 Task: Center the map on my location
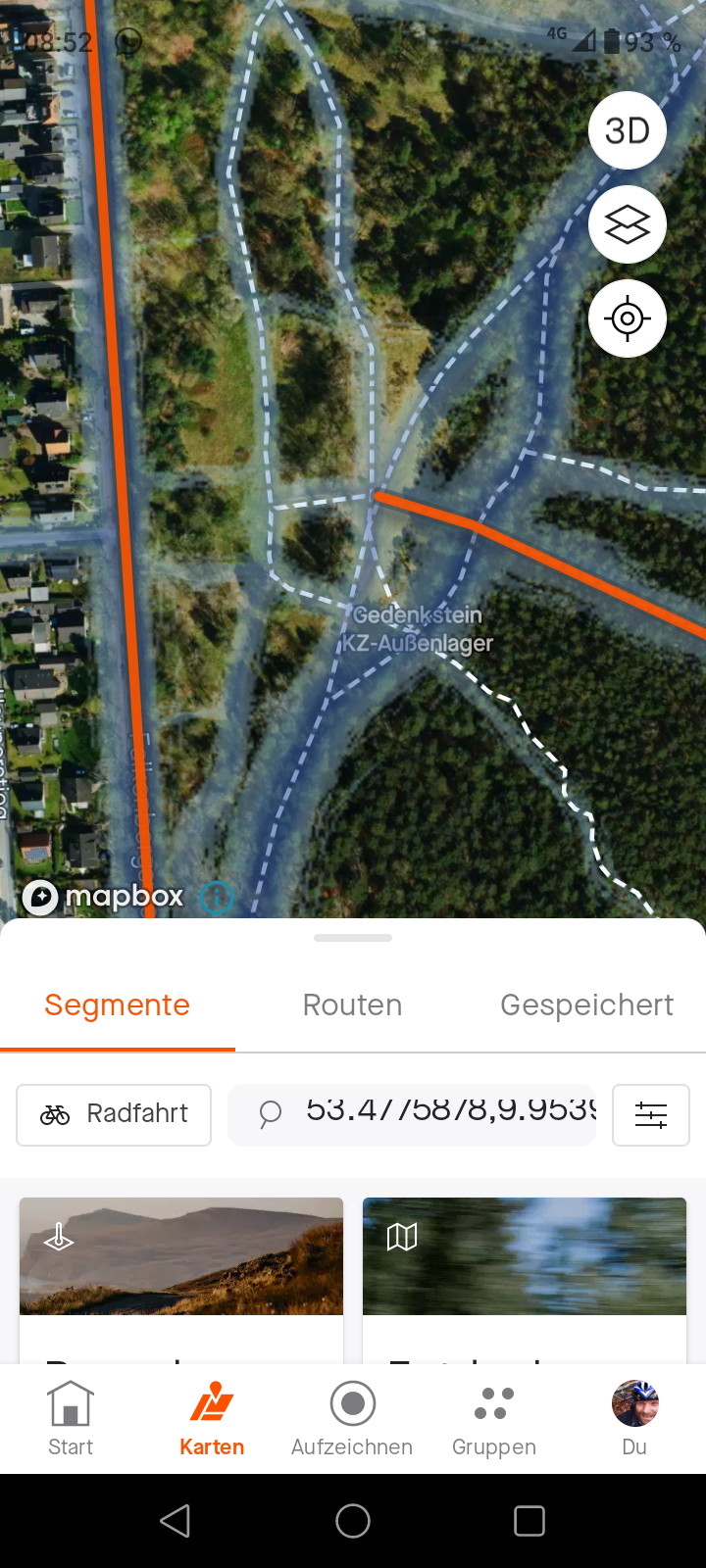point(628,318)
